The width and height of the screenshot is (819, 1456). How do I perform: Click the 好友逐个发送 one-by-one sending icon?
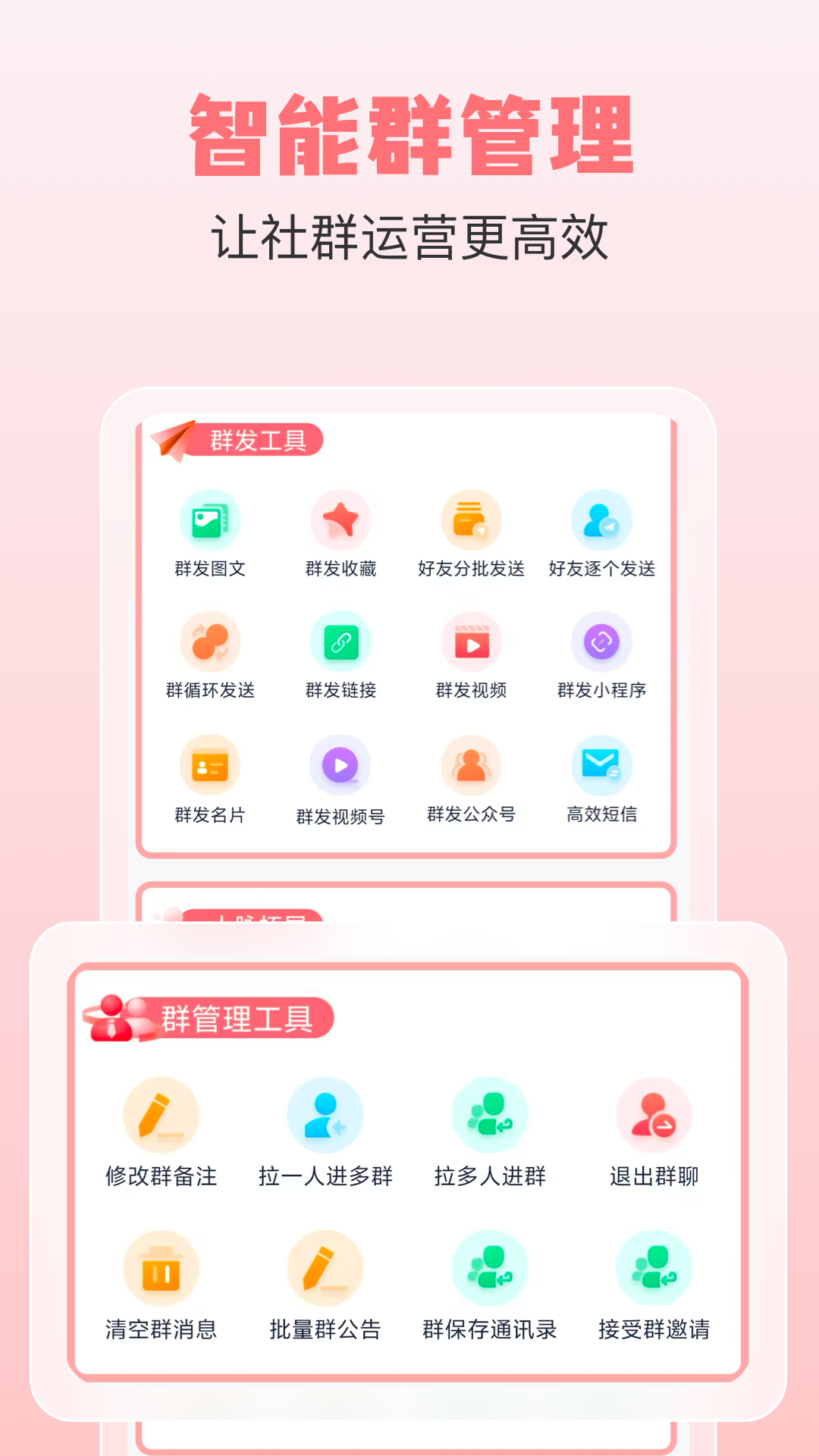(602, 520)
